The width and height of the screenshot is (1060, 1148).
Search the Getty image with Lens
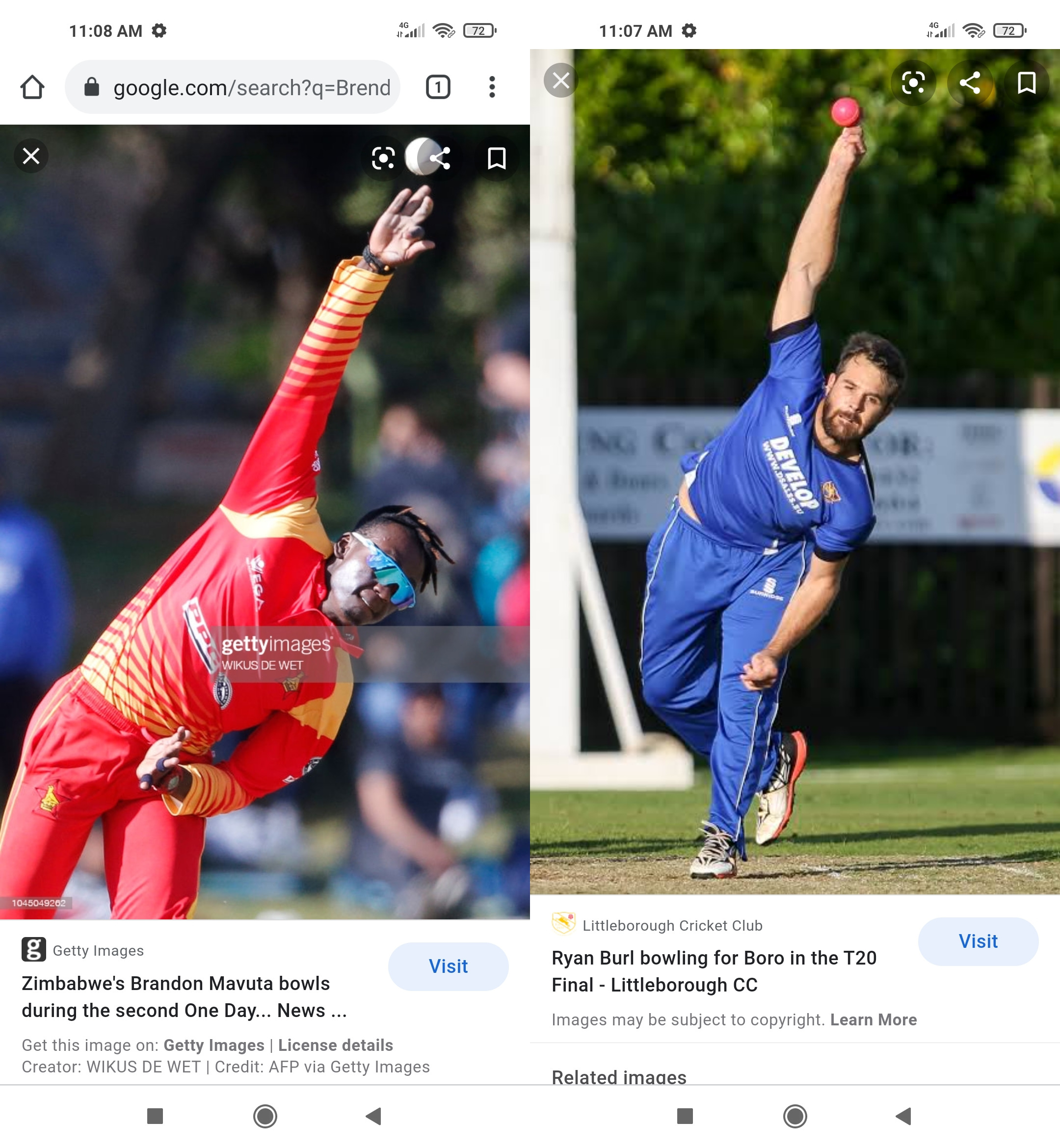(x=383, y=158)
